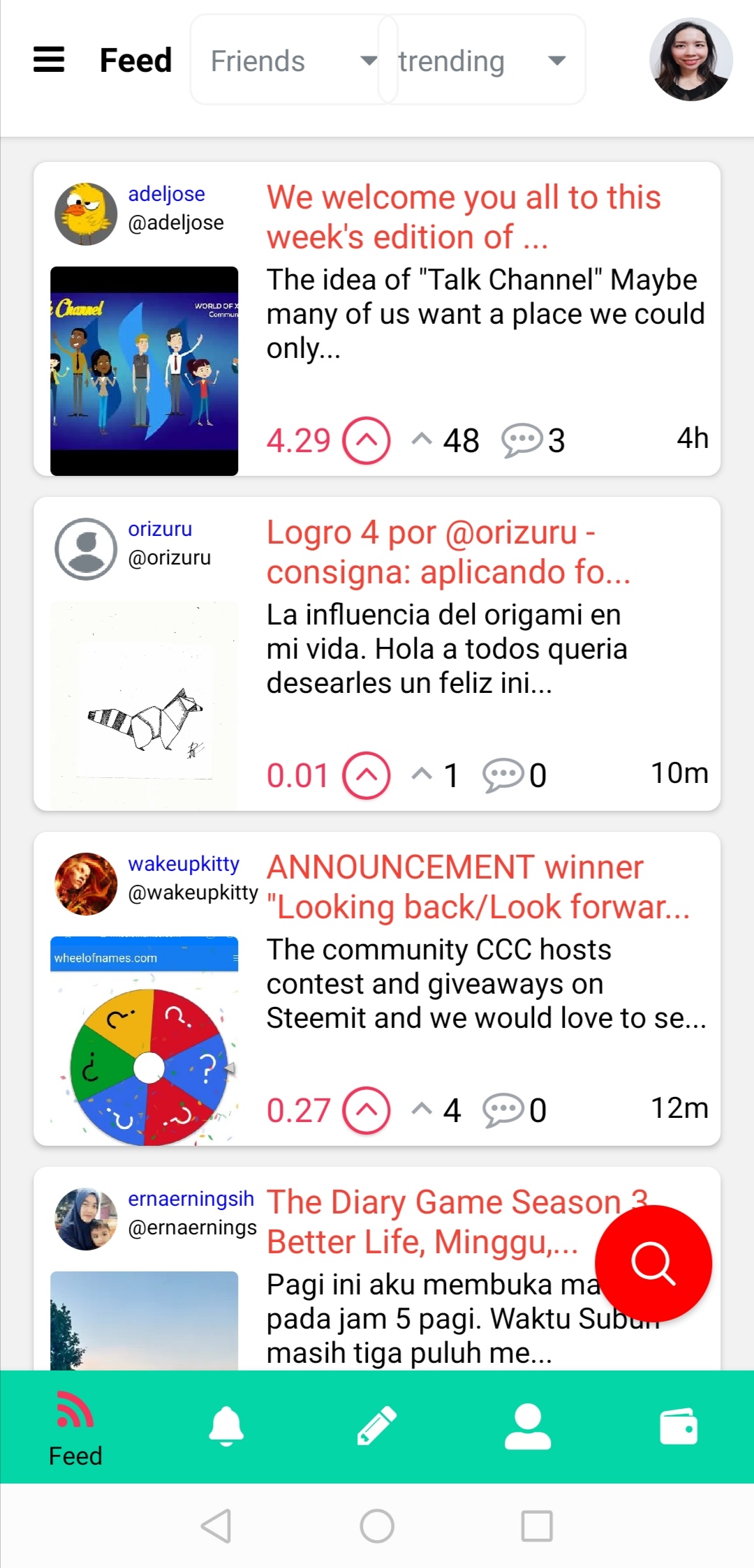Go back using system back button

(216, 1526)
